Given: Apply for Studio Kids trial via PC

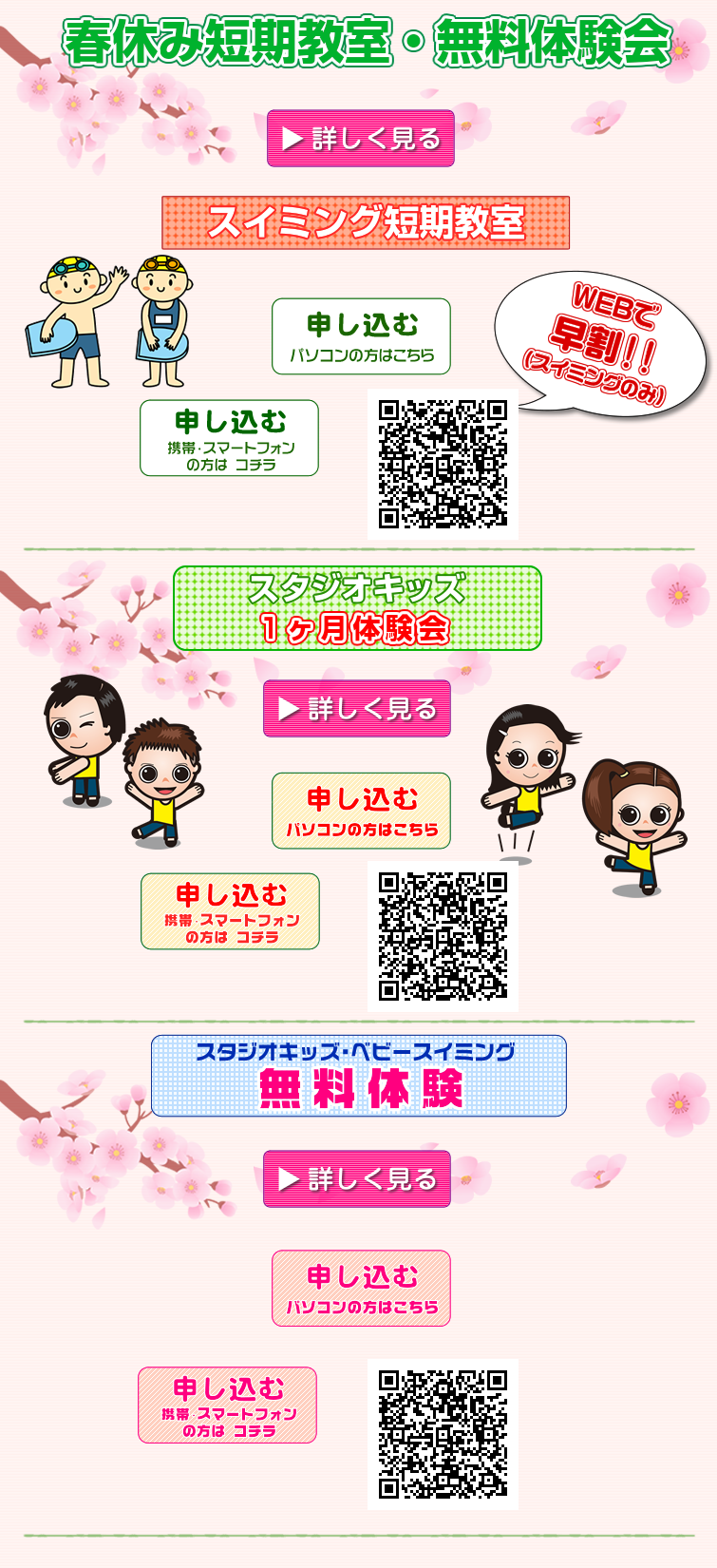Looking at the screenshot, I should 361,811.
